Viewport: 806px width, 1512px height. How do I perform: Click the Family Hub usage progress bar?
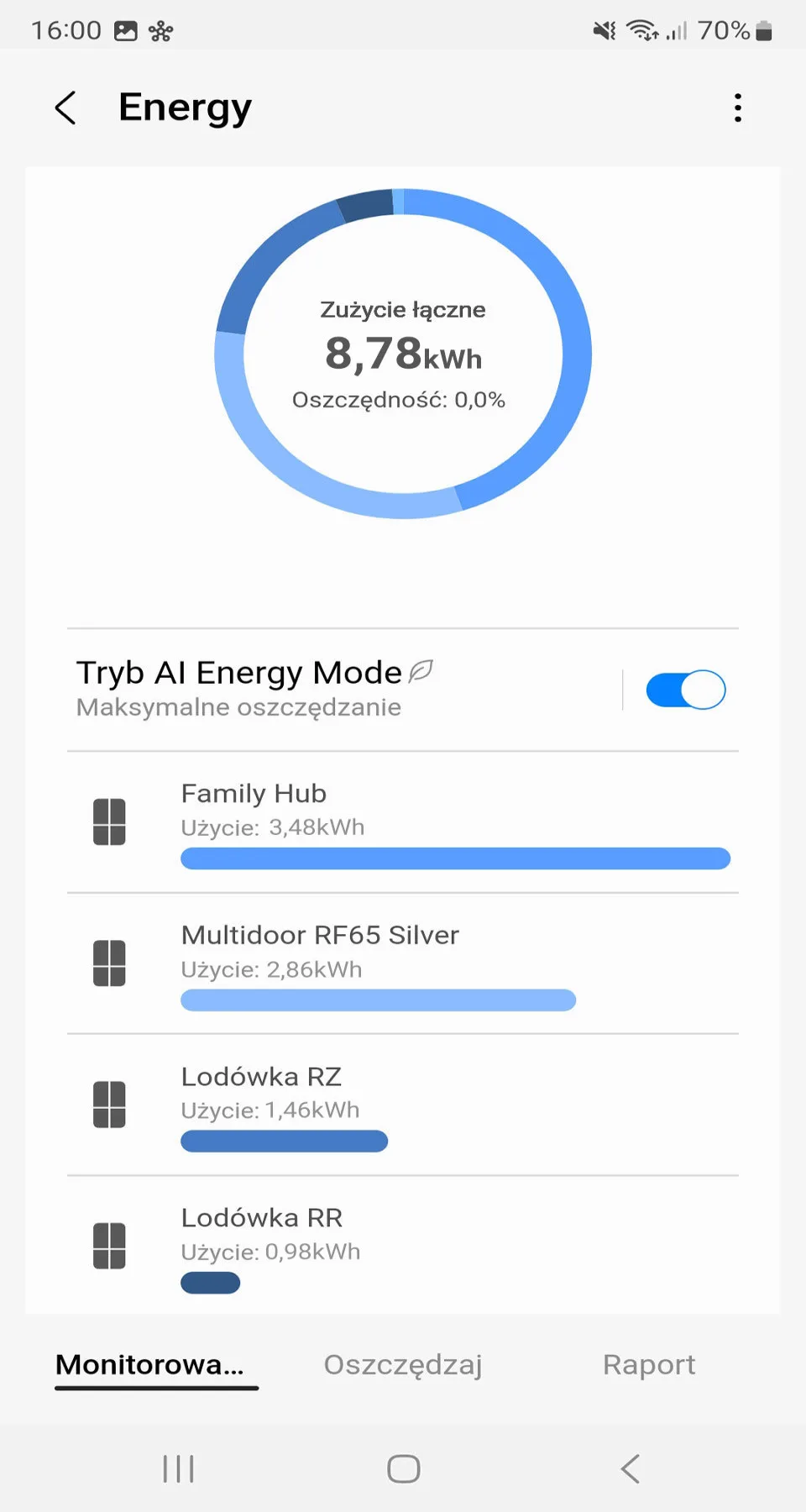click(455, 858)
